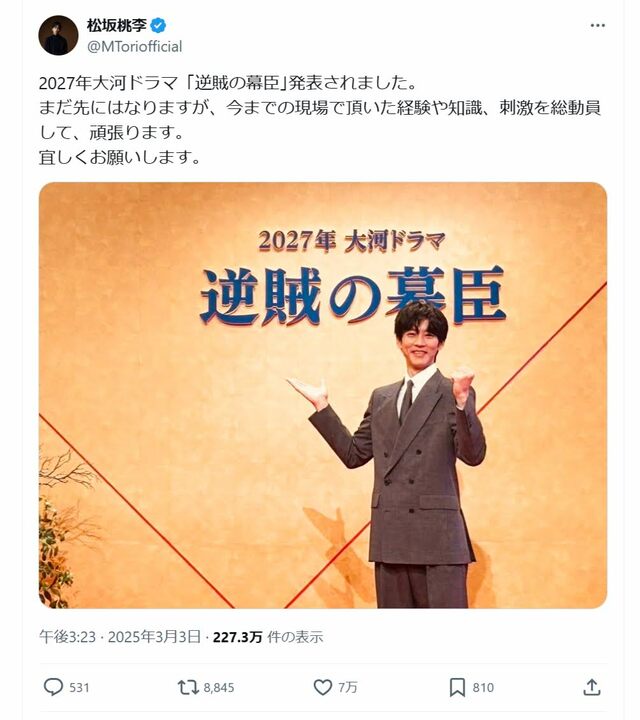Open the 午後3:23 · 2025年3月3日 timestamp
The width and height of the screenshot is (640, 720).
point(121,637)
